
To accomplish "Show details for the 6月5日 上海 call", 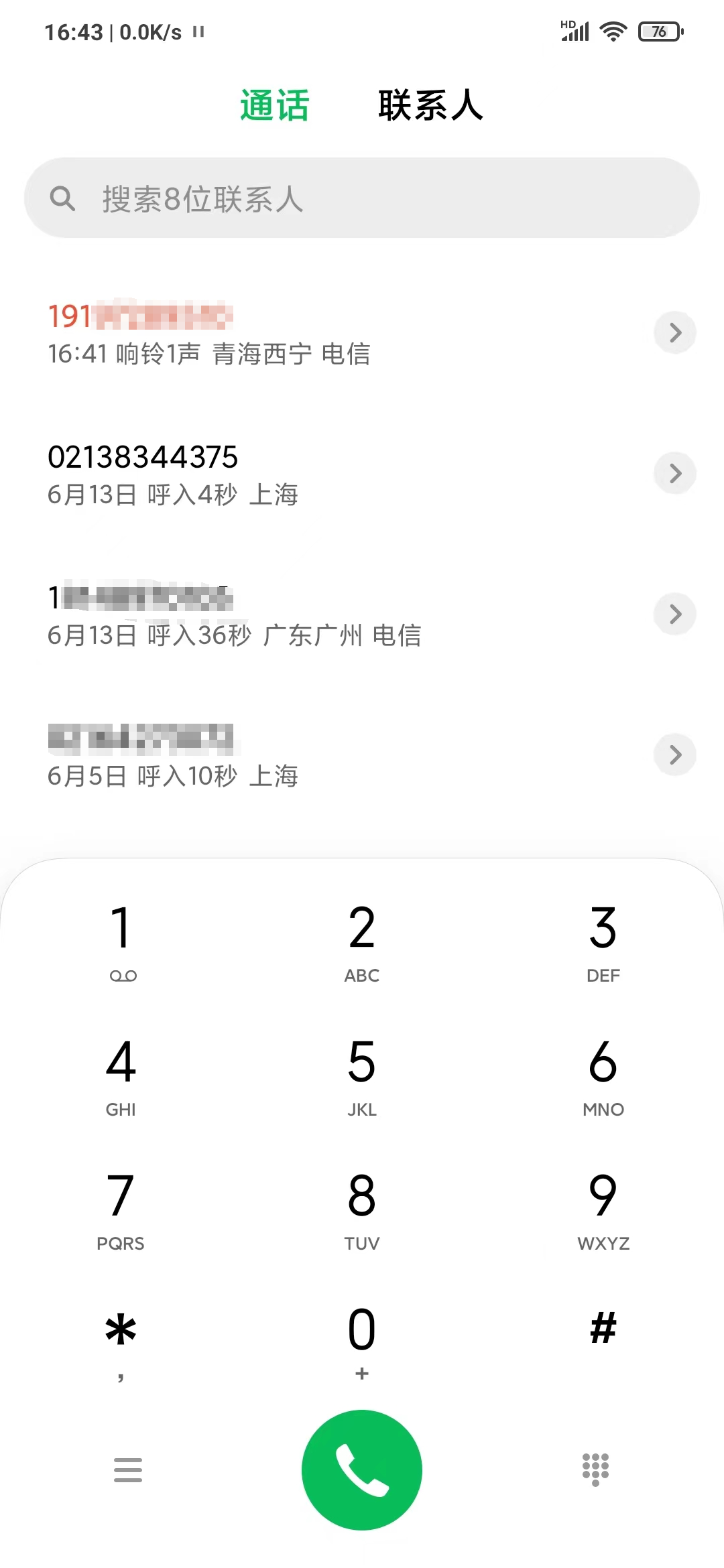I will point(675,755).
